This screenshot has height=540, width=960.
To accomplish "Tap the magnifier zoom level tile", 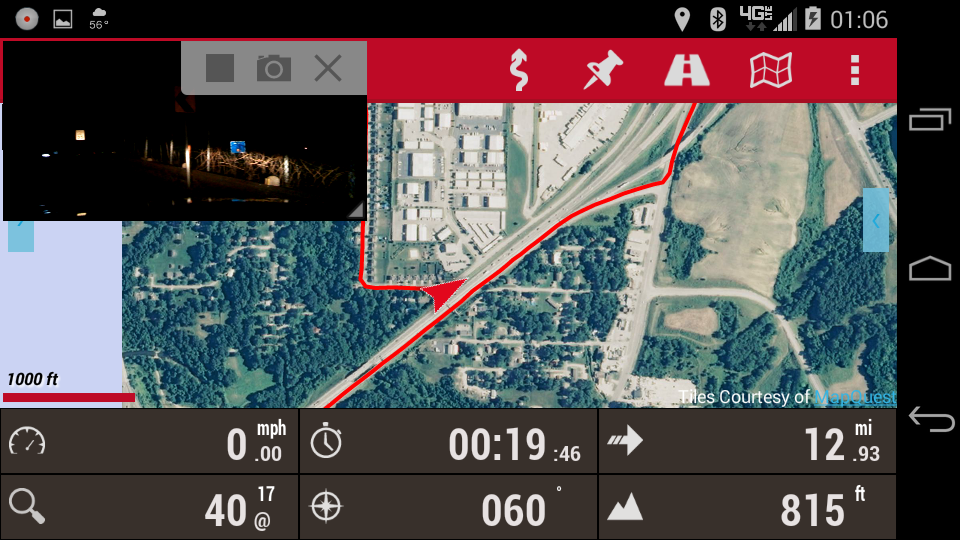I will [150, 507].
